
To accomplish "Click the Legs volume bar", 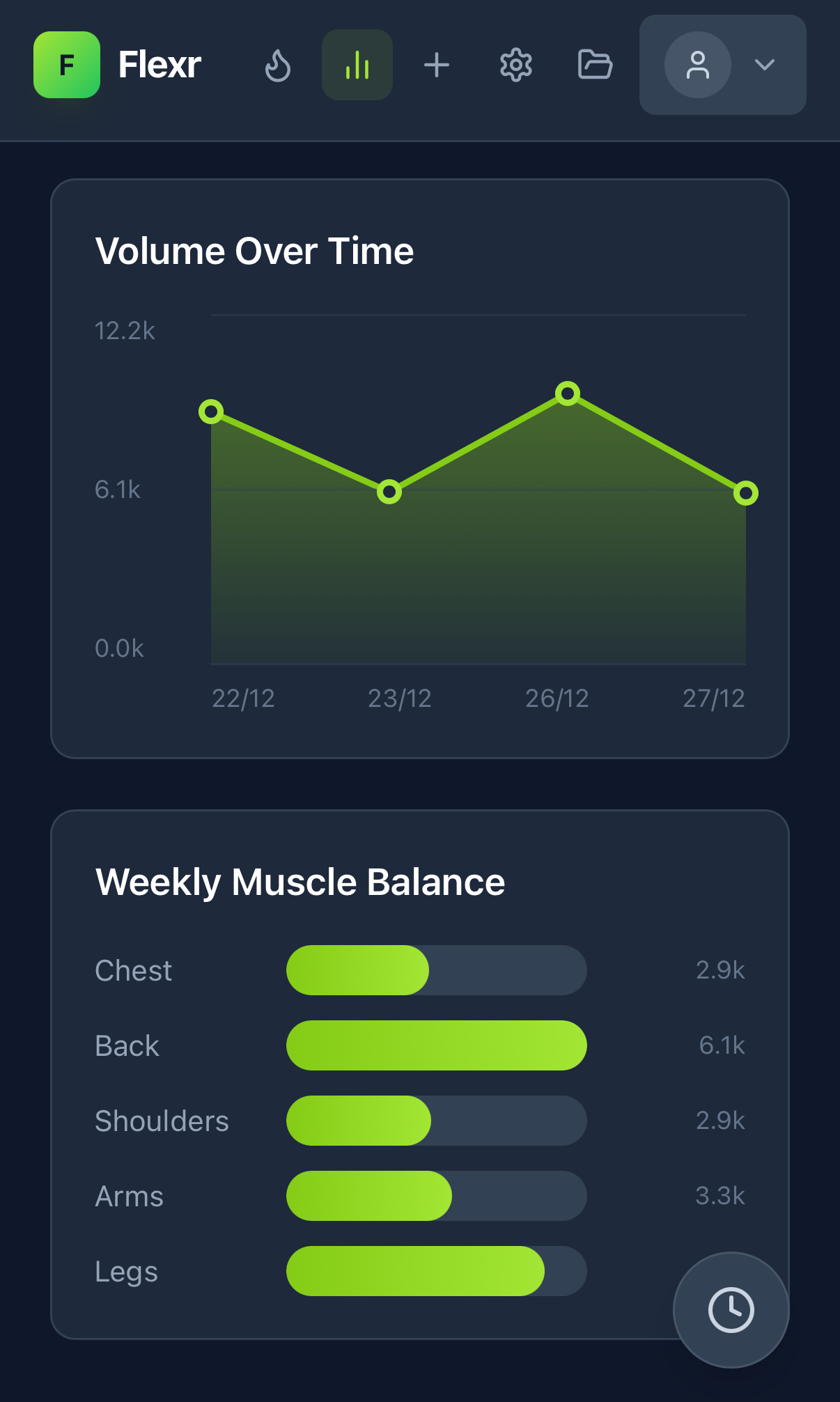I will pos(414,1271).
